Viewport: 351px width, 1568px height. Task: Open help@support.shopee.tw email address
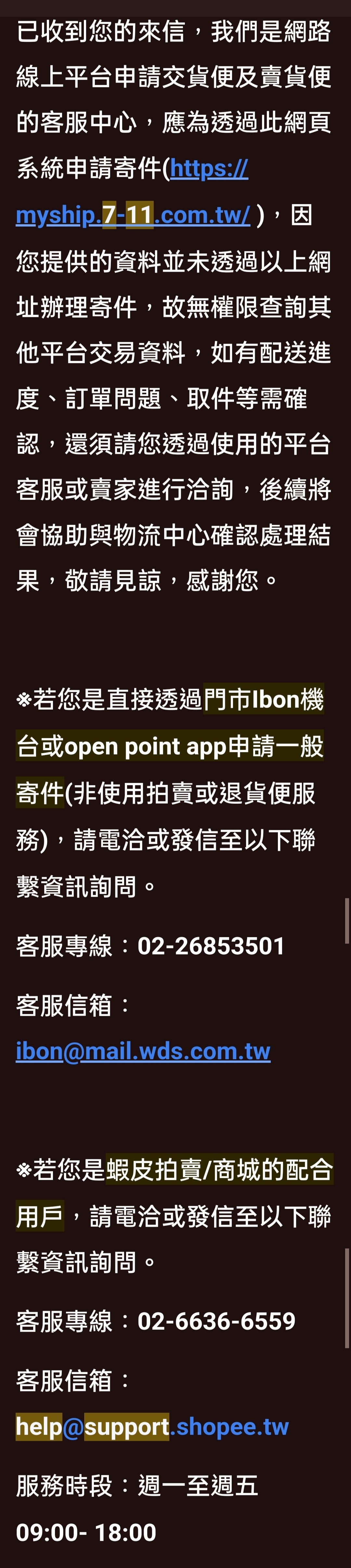(x=152, y=1427)
